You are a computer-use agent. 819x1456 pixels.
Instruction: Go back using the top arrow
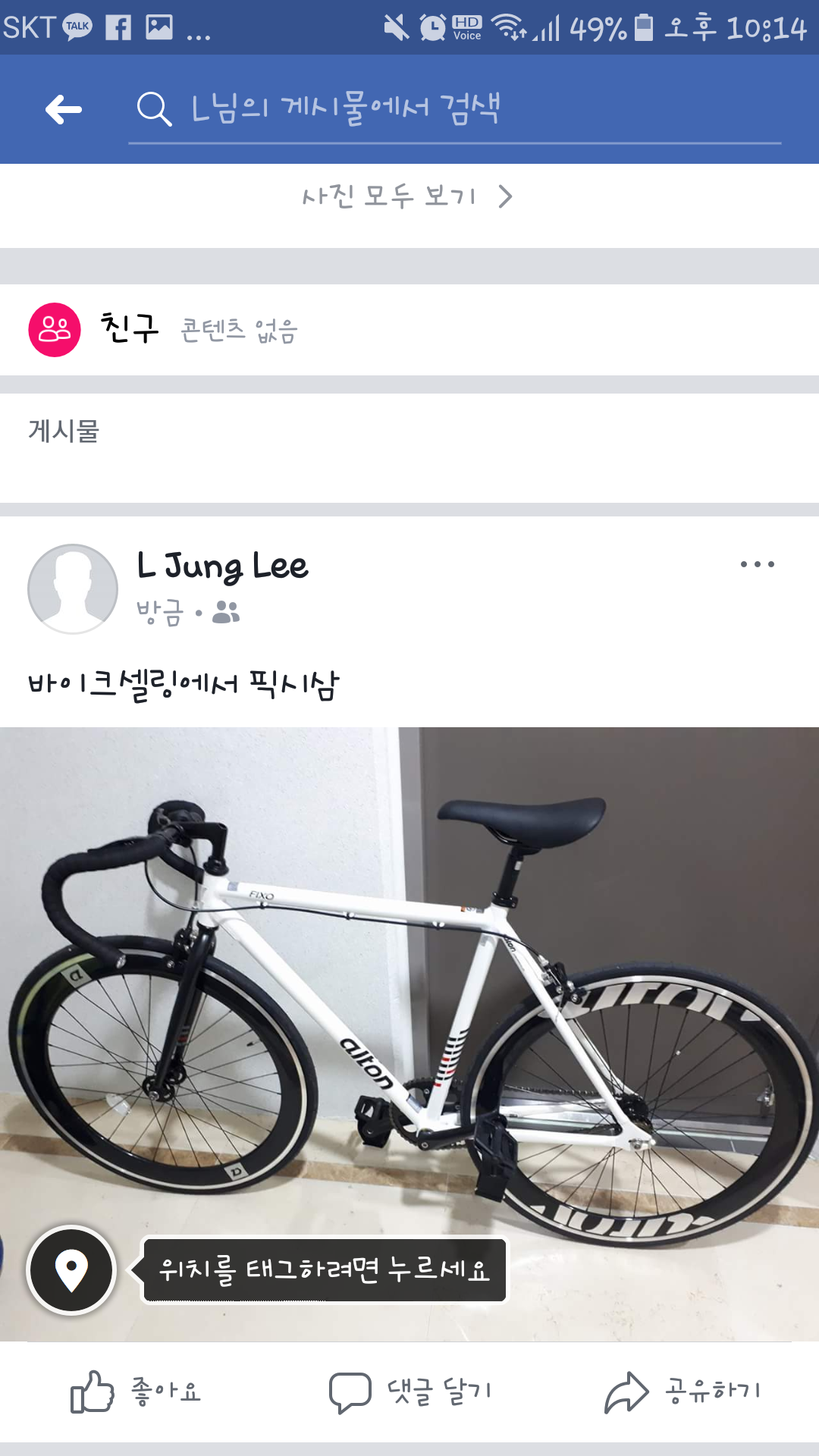tap(64, 110)
